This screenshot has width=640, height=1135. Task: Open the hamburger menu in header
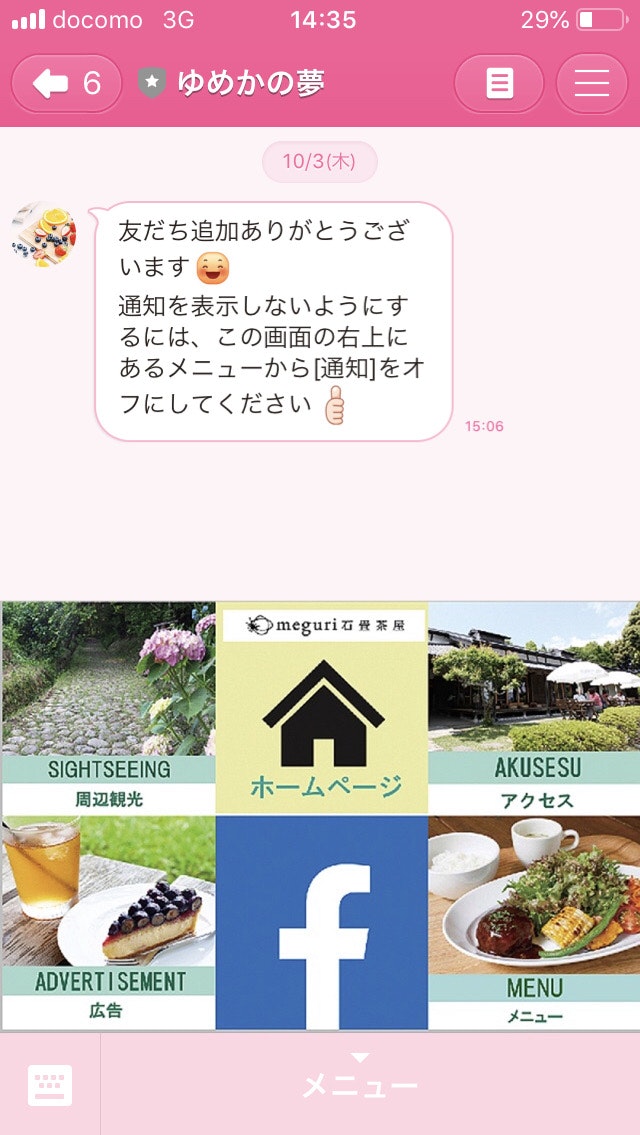pyautogui.click(x=592, y=83)
